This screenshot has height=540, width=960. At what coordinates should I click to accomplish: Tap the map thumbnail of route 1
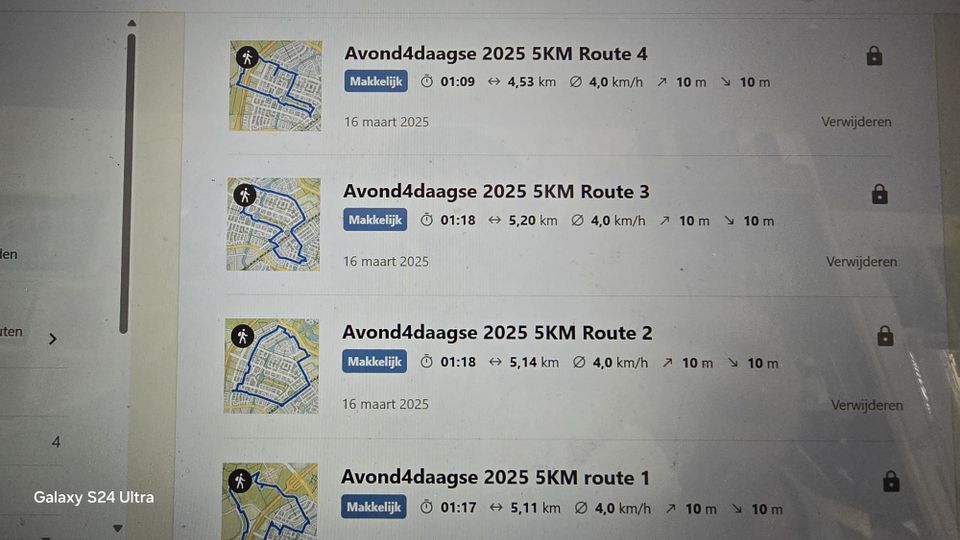coord(269,500)
